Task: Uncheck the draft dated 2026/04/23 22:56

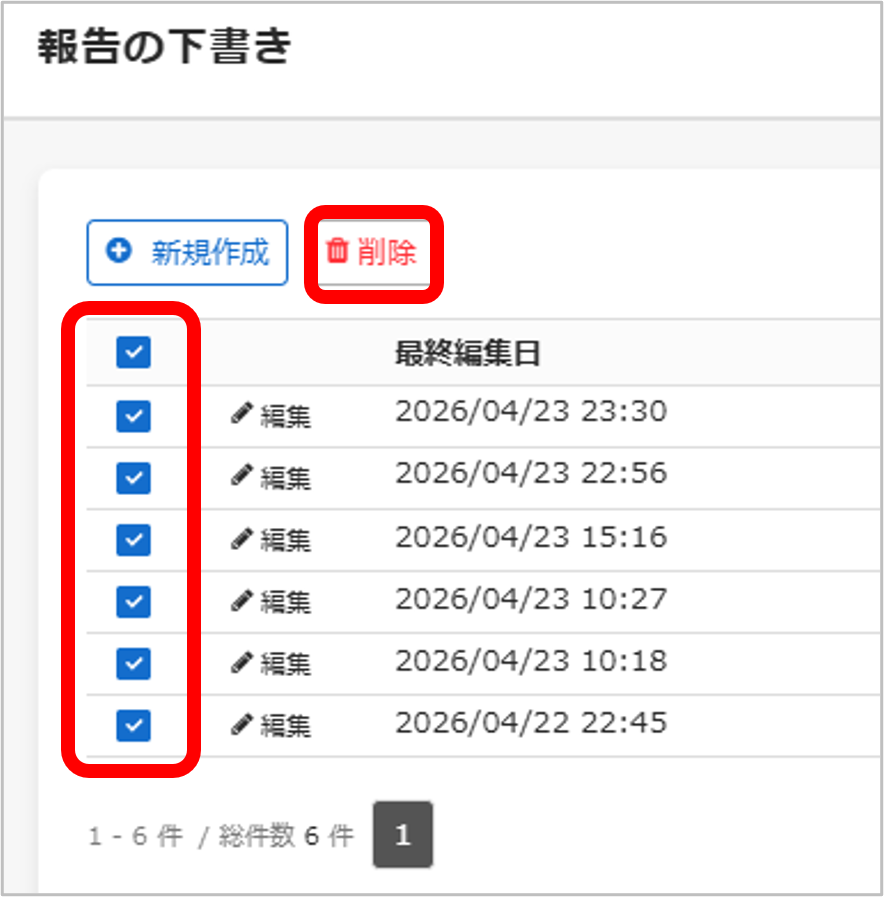Action: click(x=133, y=478)
